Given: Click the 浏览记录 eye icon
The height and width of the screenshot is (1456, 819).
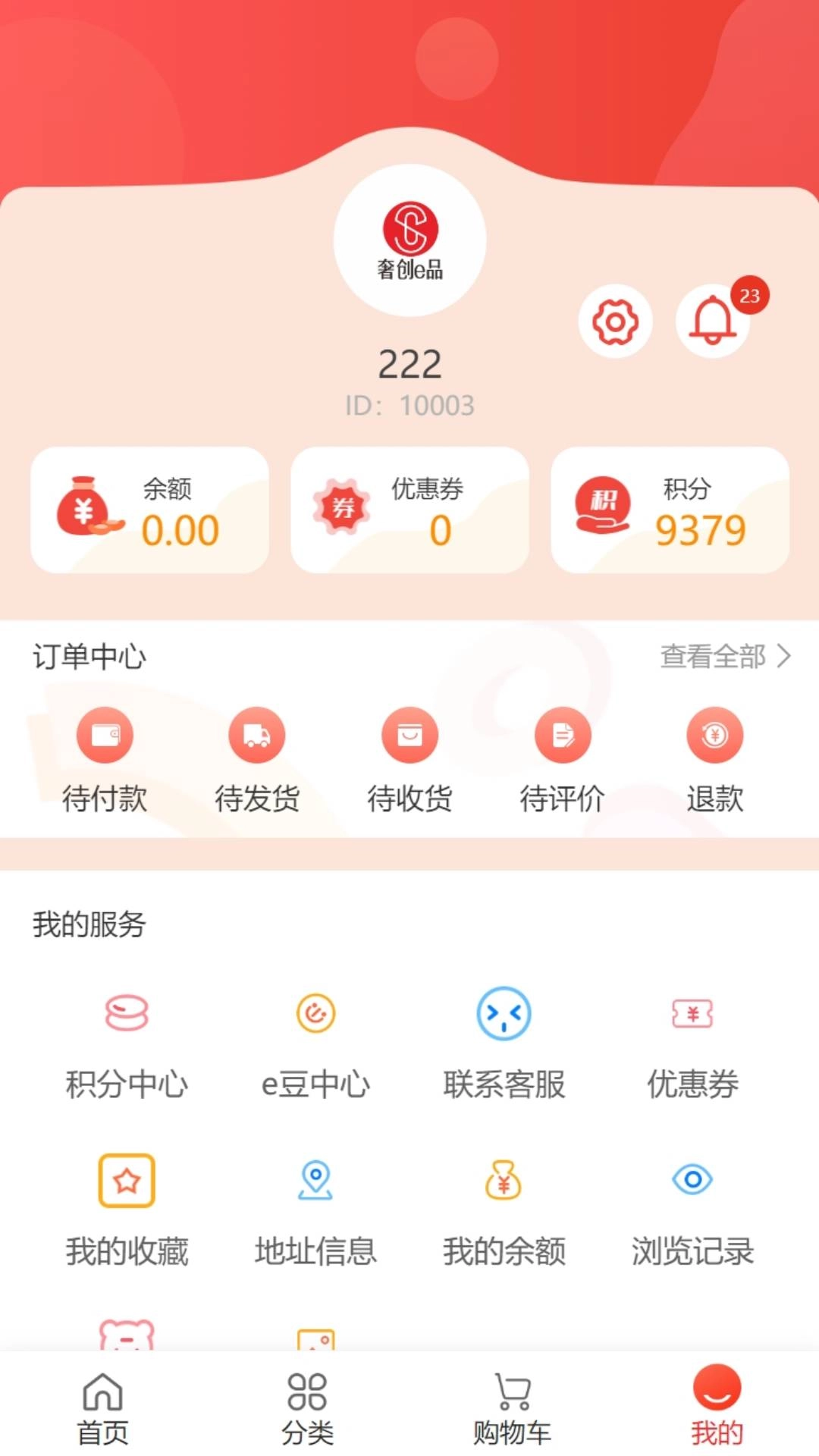Looking at the screenshot, I should pos(691,1181).
